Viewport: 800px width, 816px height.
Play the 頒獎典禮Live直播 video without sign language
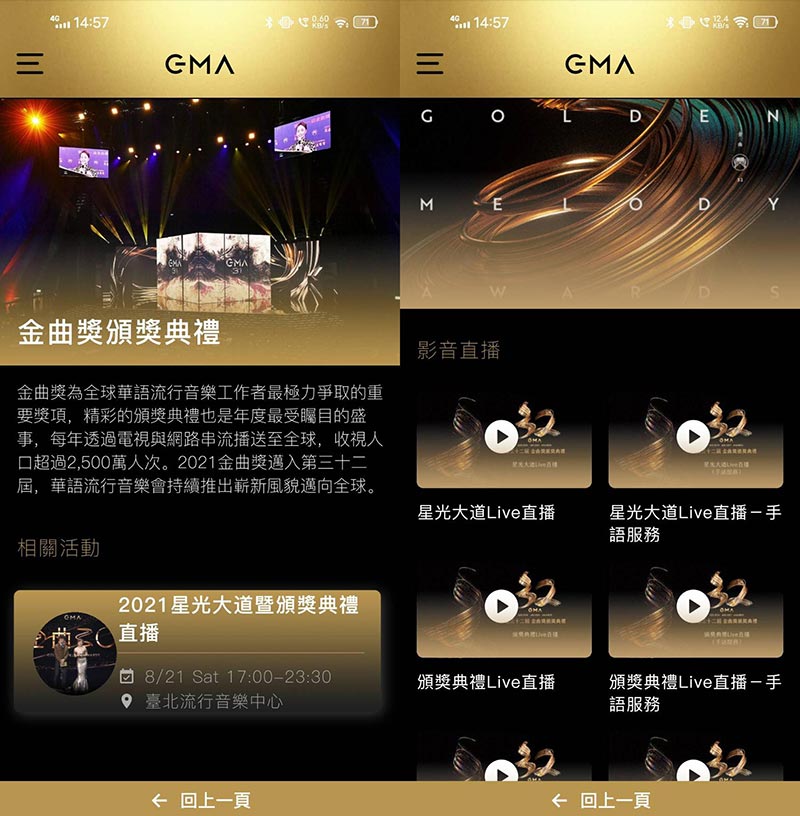[501, 605]
